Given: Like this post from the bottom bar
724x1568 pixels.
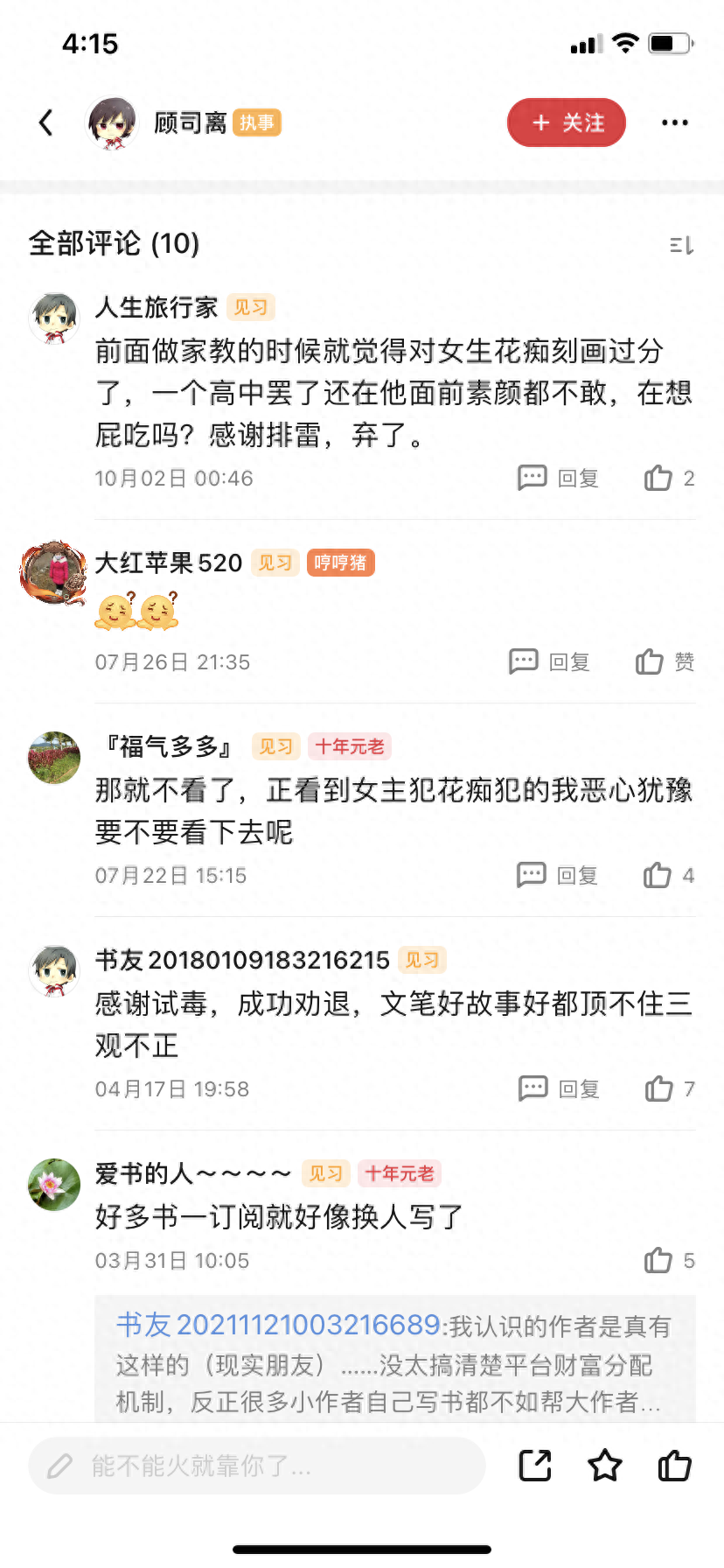Looking at the screenshot, I should click(674, 1466).
